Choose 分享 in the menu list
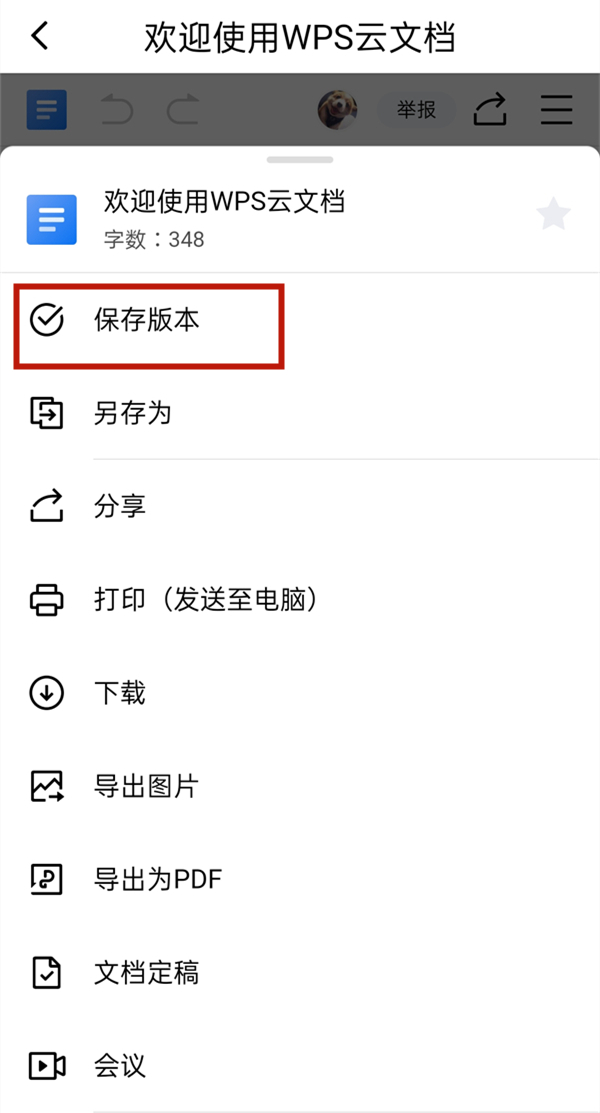The width and height of the screenshot is (600, 1113). click(x=120, y=506)
